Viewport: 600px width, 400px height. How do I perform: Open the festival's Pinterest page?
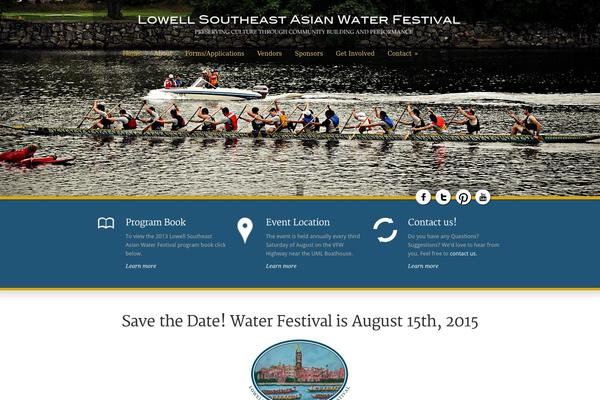click(463, 197)
